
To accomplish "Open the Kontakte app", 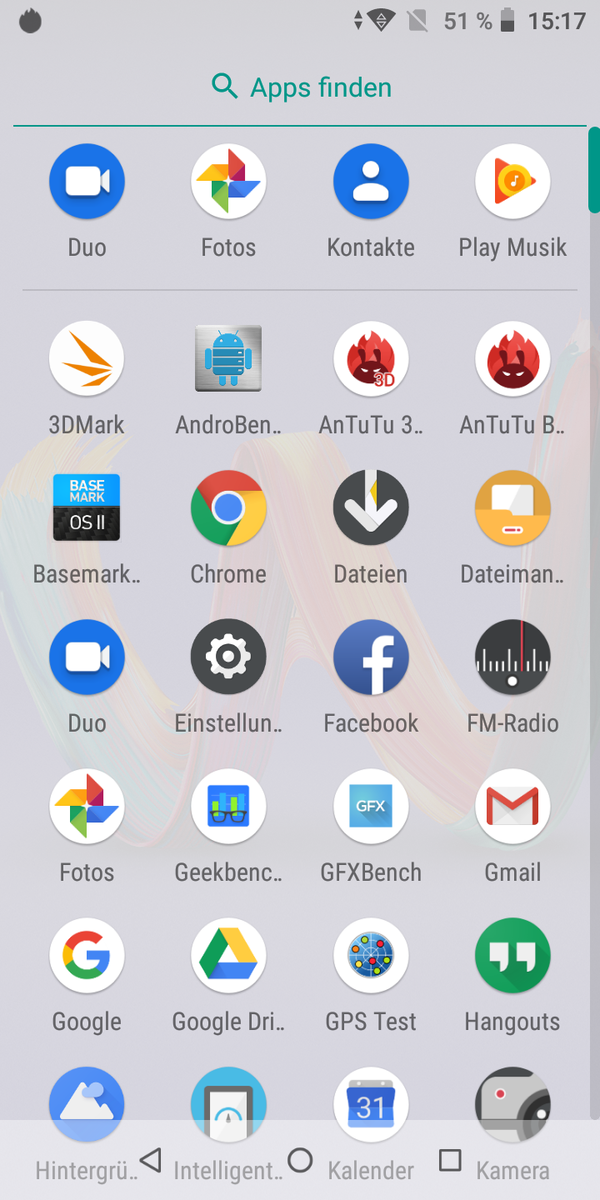I will (x=371, y=182).
